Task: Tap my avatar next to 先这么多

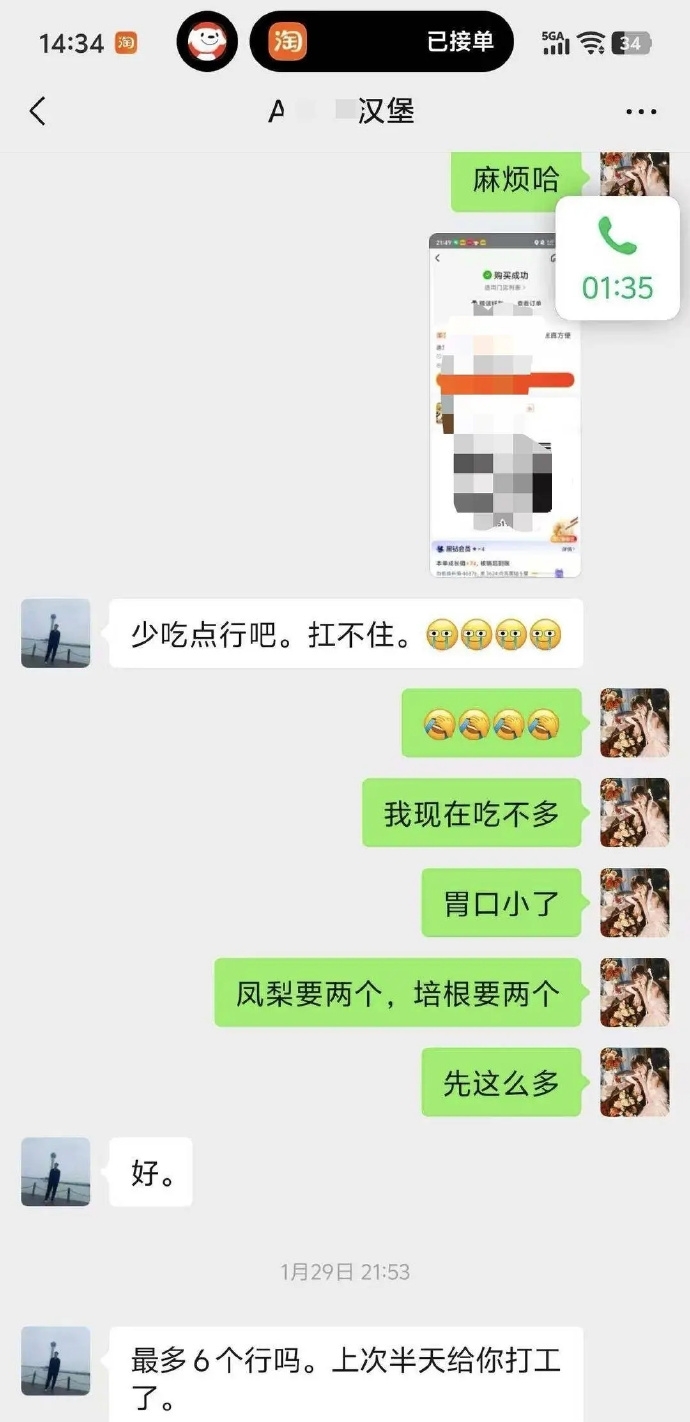Action: tap(634, 1082)
